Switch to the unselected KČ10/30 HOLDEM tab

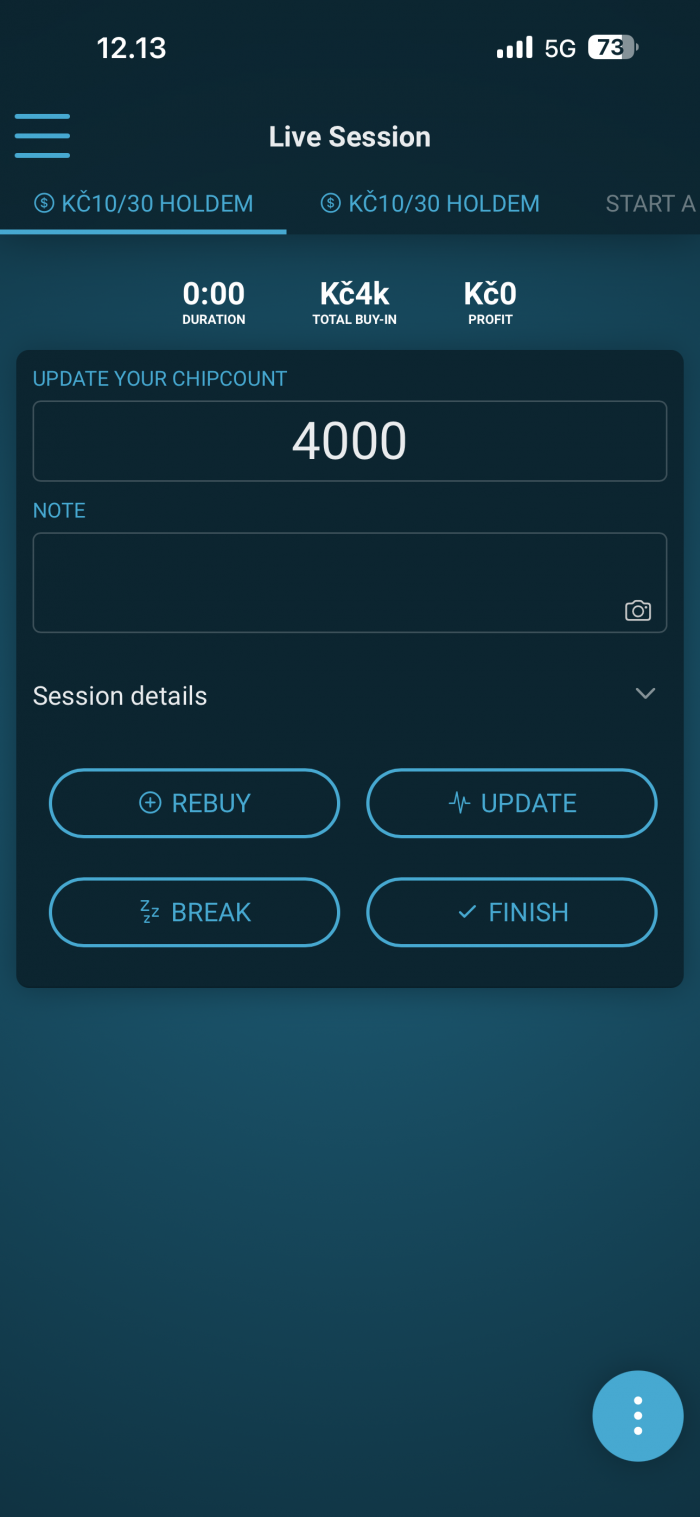pos(430,204)
